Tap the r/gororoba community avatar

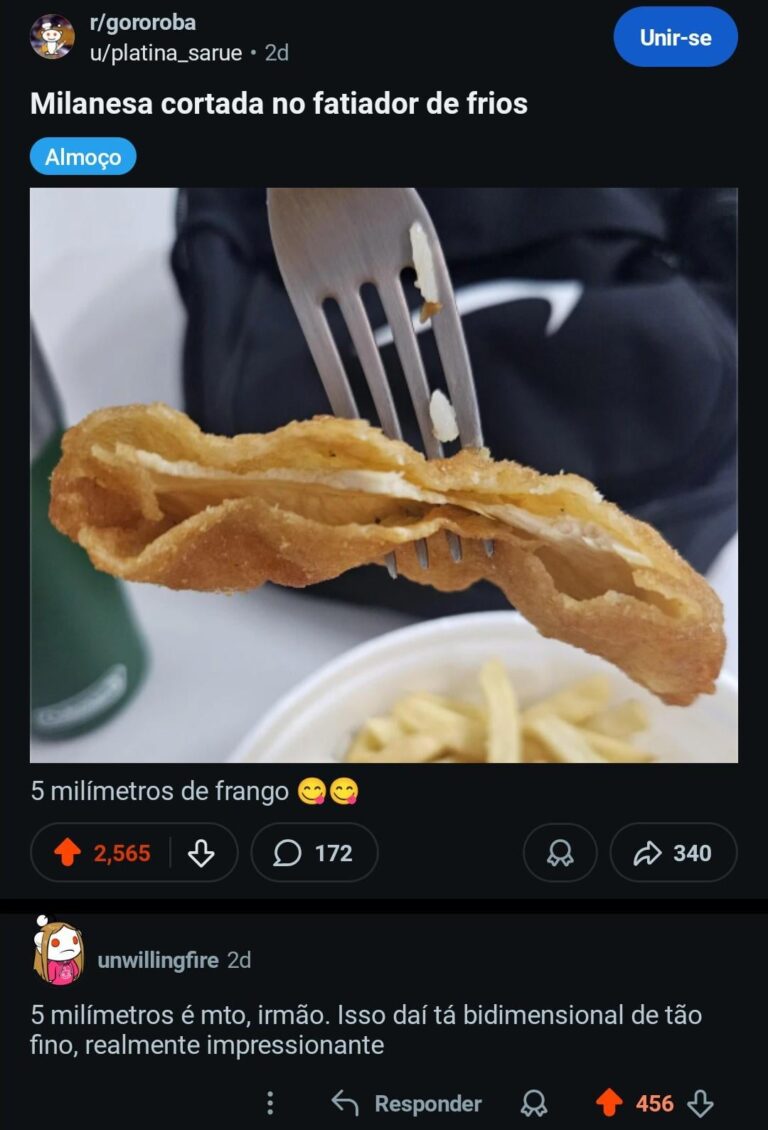(52, 37)
